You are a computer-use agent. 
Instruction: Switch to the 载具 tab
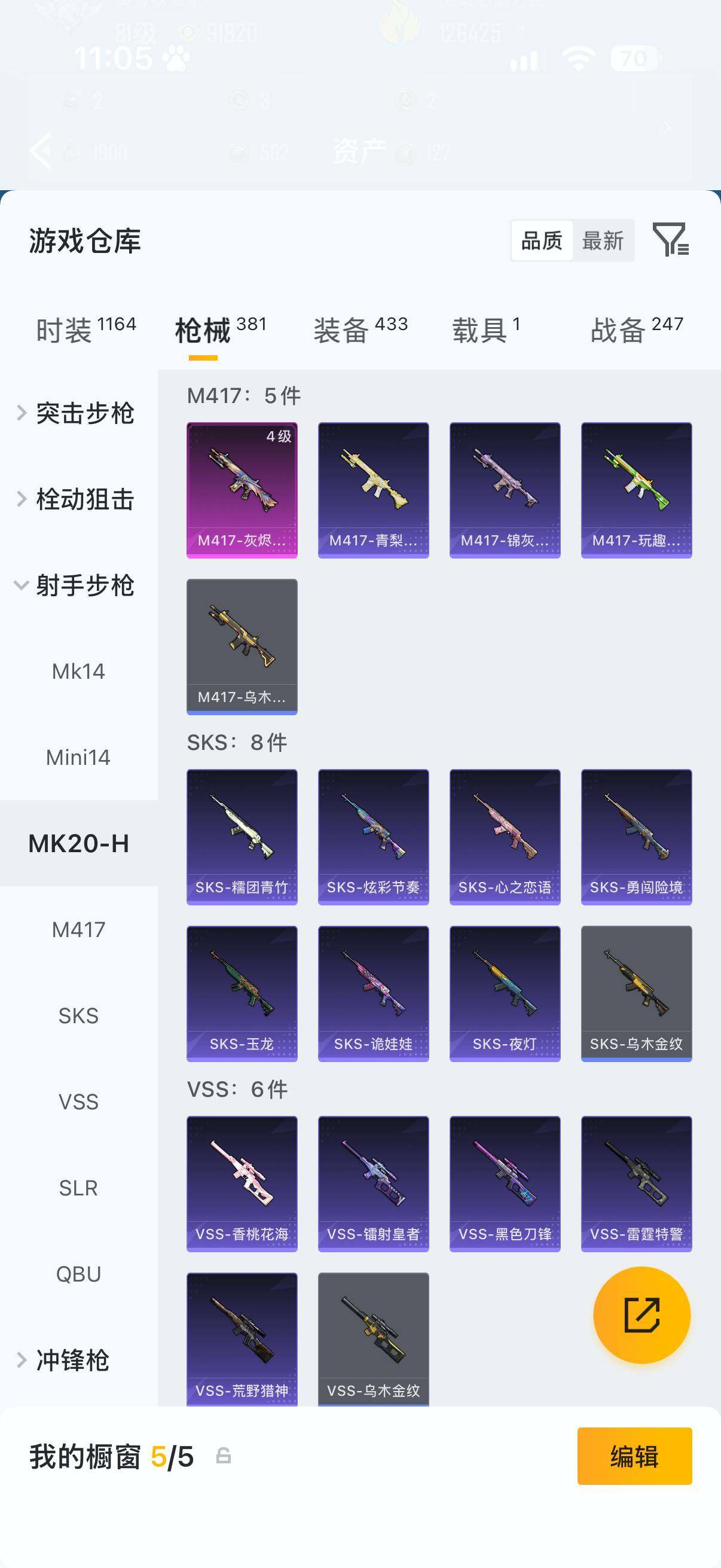485,330
